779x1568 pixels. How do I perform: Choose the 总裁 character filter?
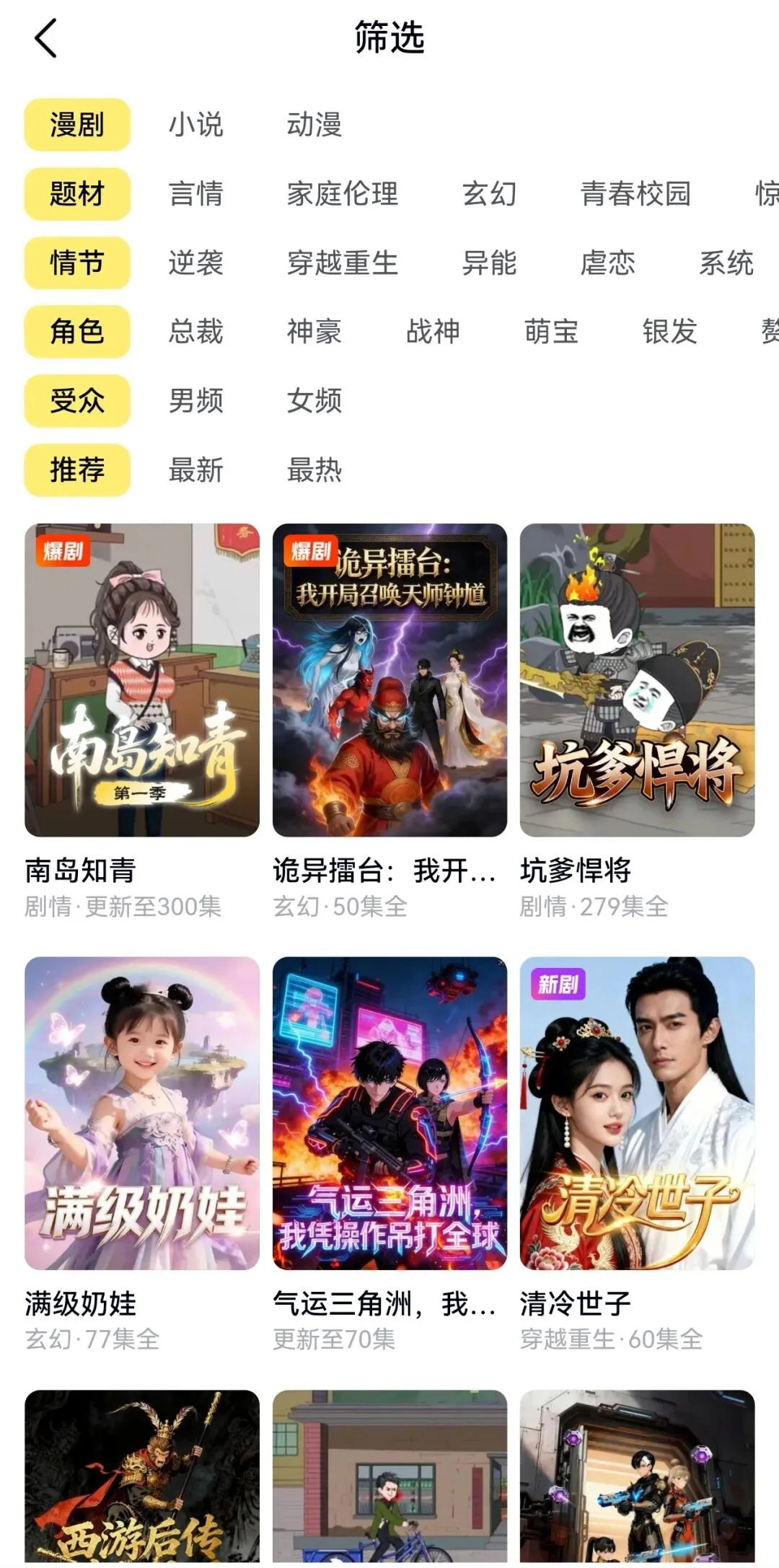(x=195, y=332)
